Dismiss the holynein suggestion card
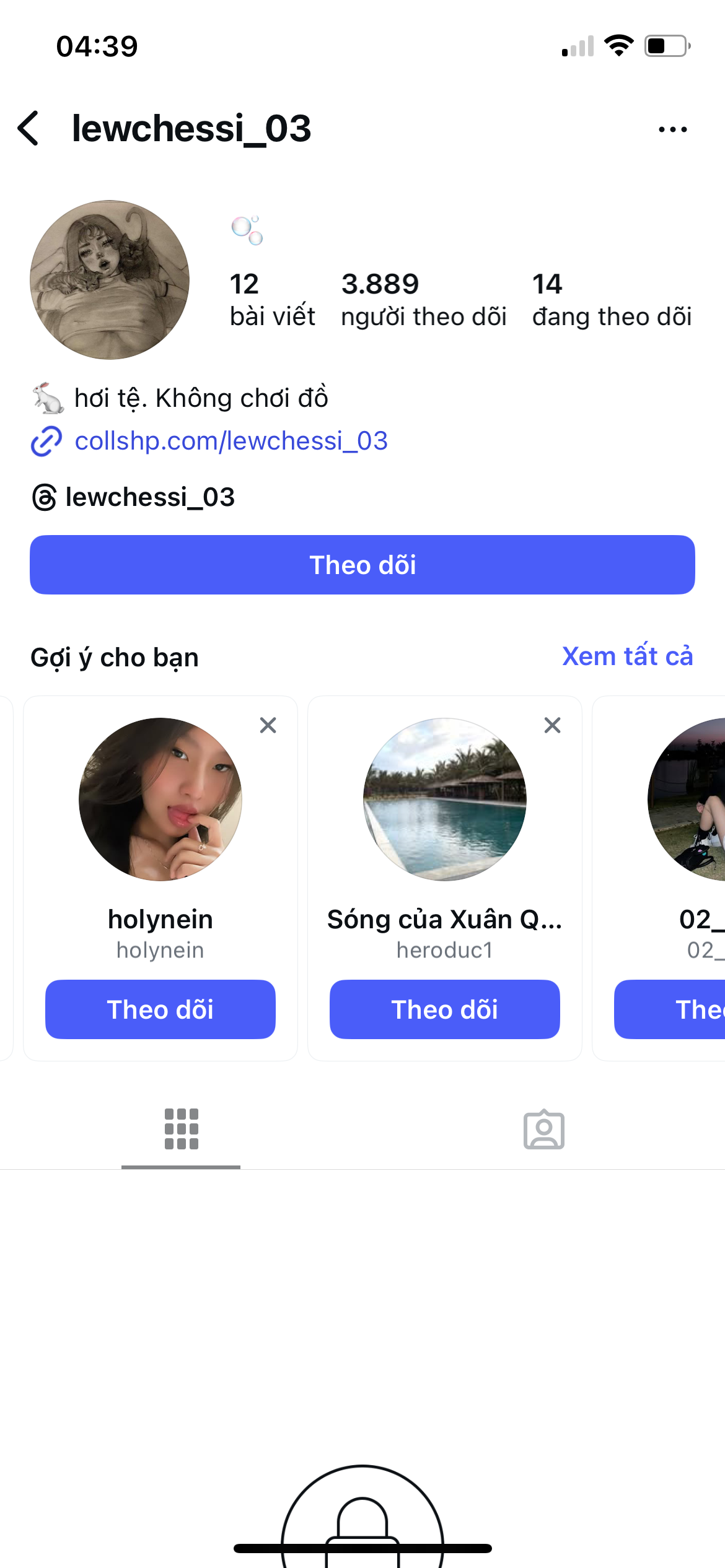The height and width of the screenshot is (1568, 725). [x=268, y=725]
